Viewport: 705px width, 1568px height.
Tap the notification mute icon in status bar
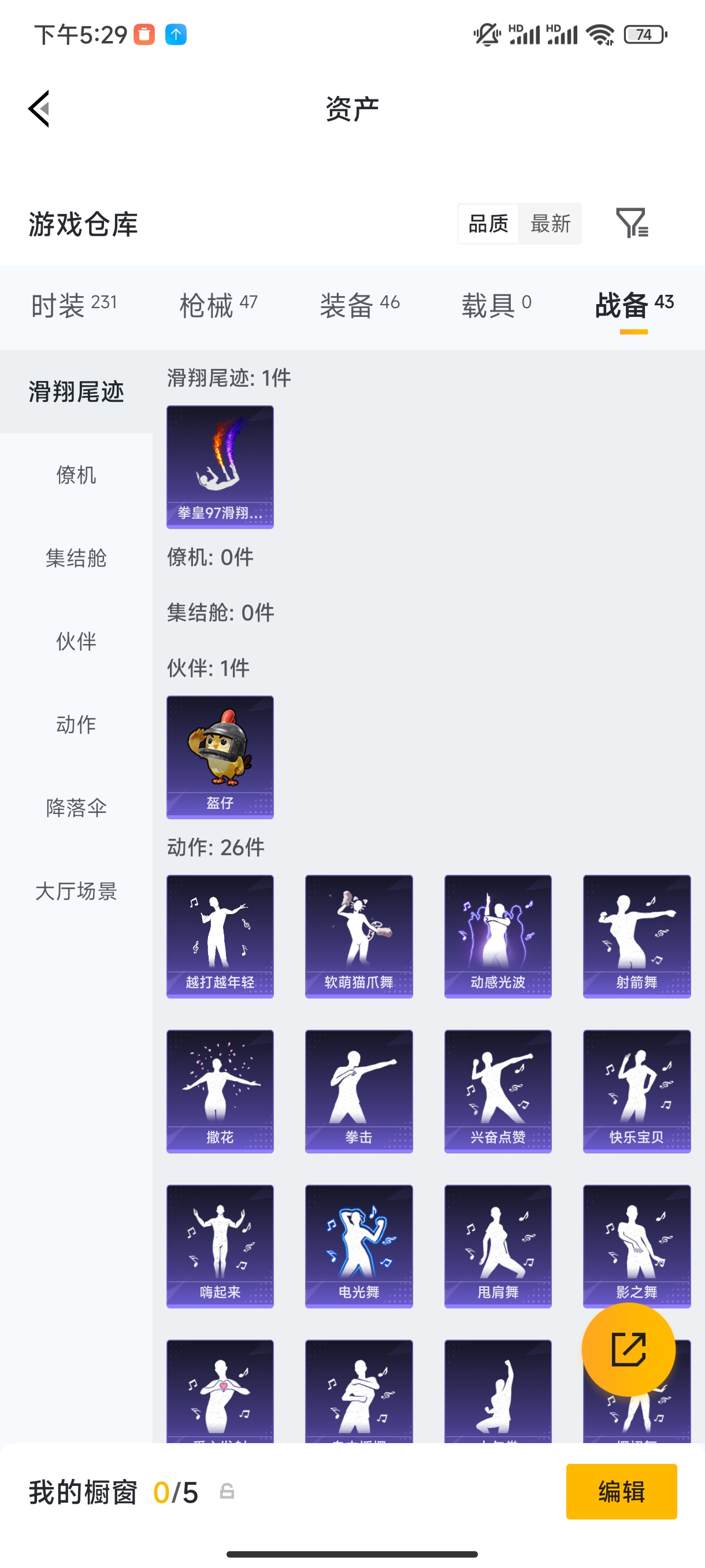[487, 35]
